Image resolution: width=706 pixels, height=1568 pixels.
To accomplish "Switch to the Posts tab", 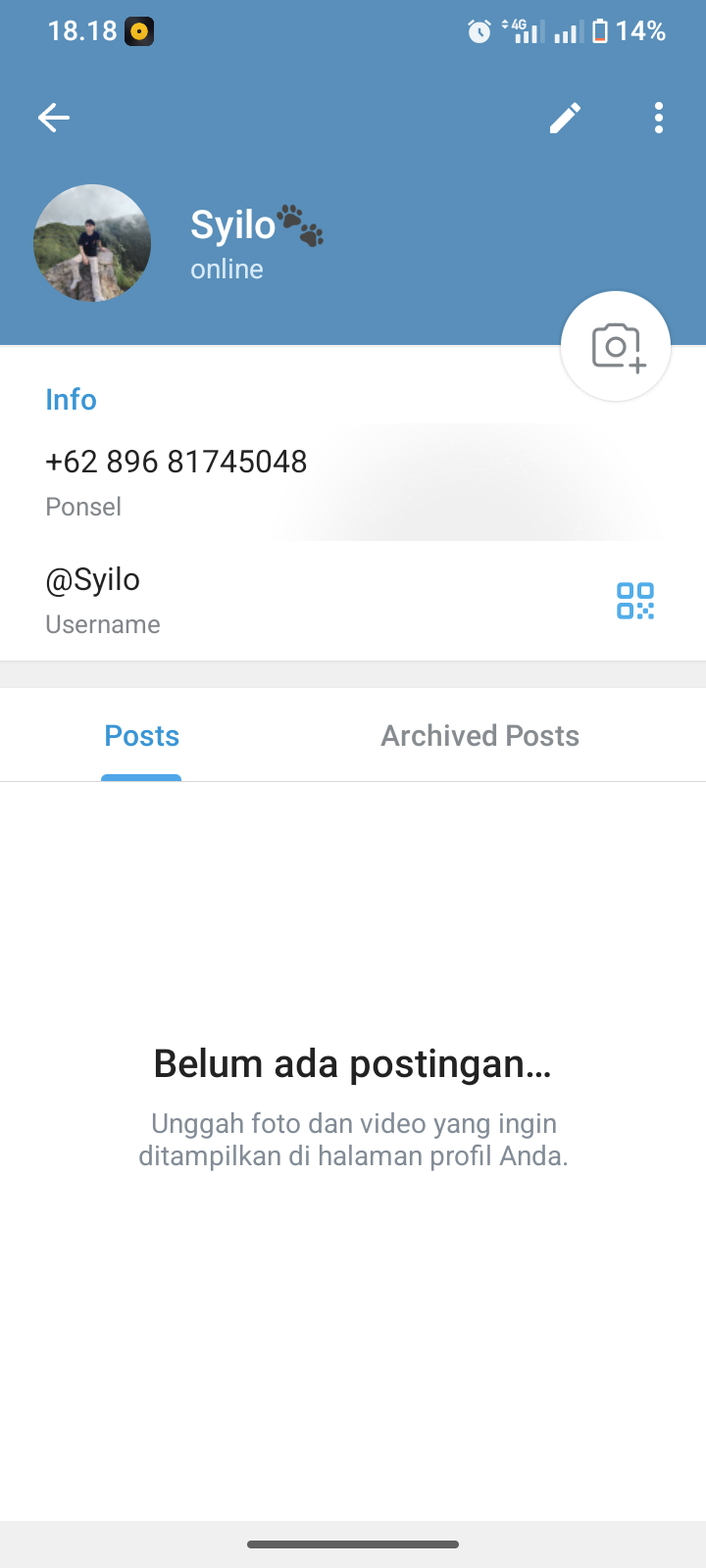I will (x=142, y=736).
